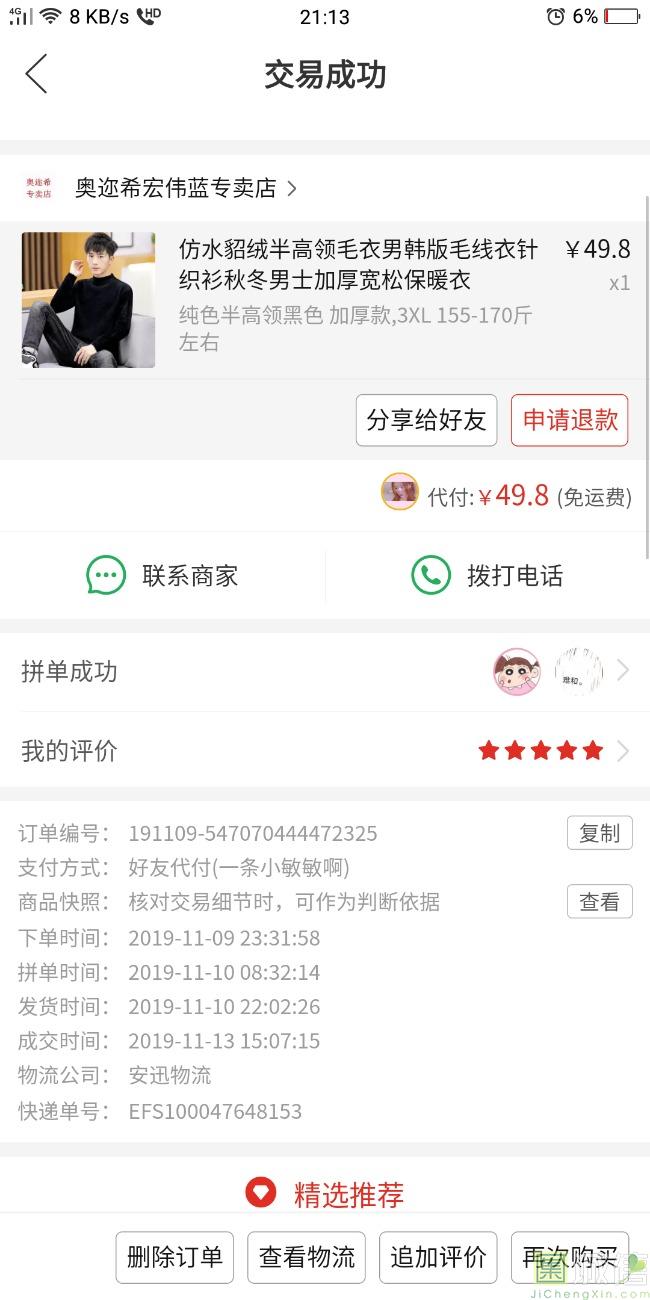Viewport: 650px width, 1300px height.
Task: Open the 拼单成功 group-buy details
Action: click(x=325, y=672)
